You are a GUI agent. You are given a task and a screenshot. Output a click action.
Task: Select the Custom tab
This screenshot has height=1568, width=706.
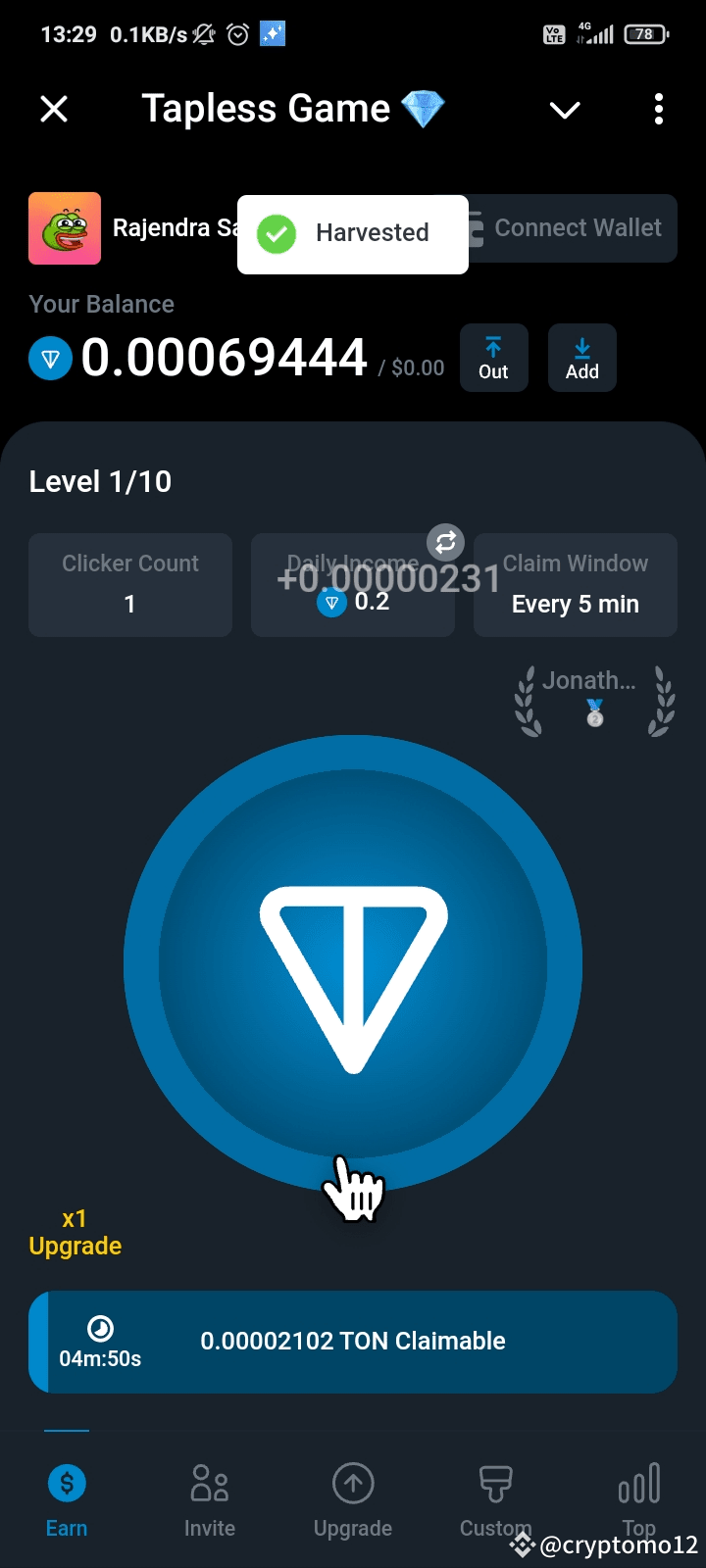495,1500
